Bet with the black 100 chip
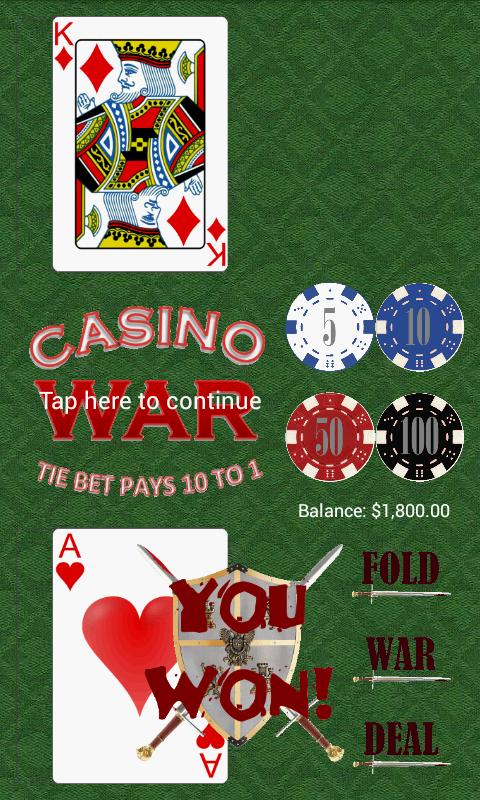Viewport: 480px width, 800px height. click(420, 437)
